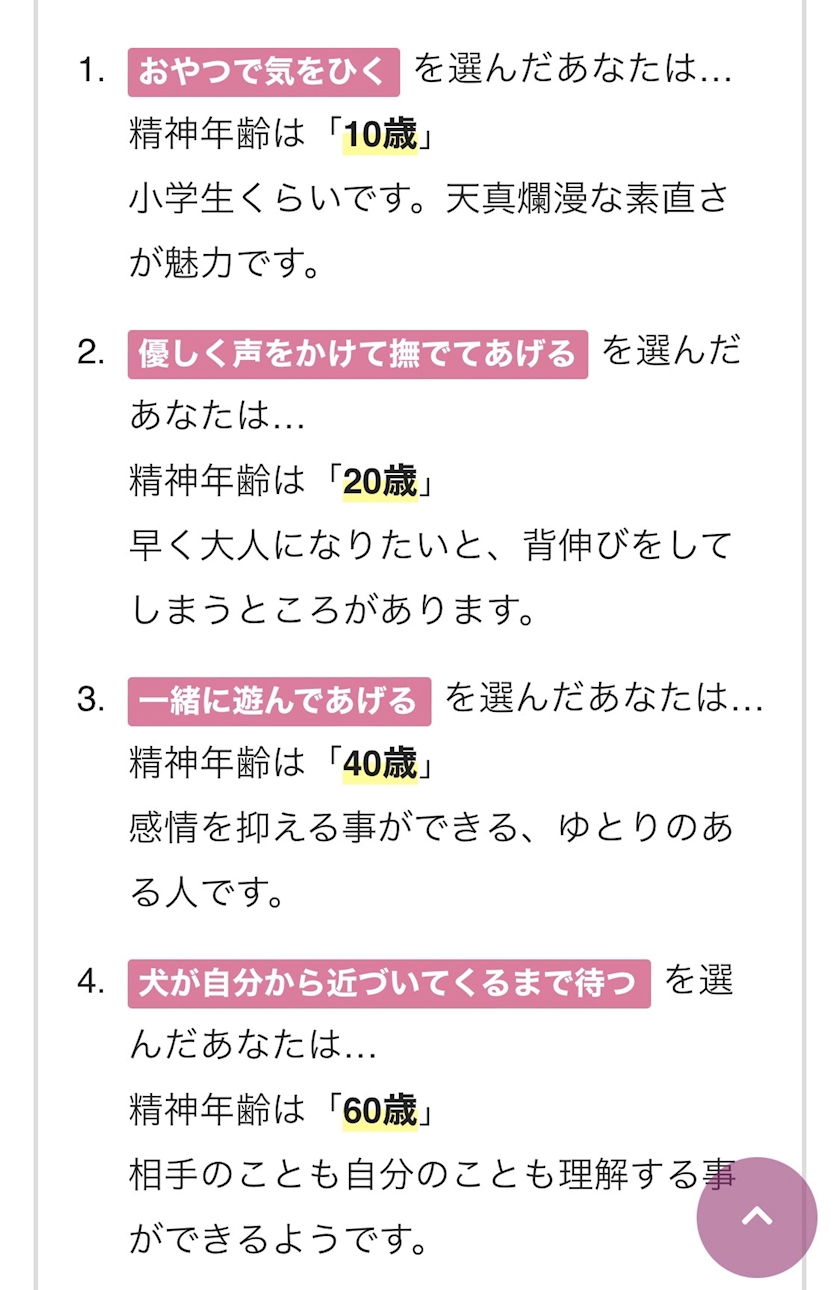The height and width of the screenshot is (1290, 840).
Task: Tap the scroll-to-top arrow button
Action: pos(757,1217)
